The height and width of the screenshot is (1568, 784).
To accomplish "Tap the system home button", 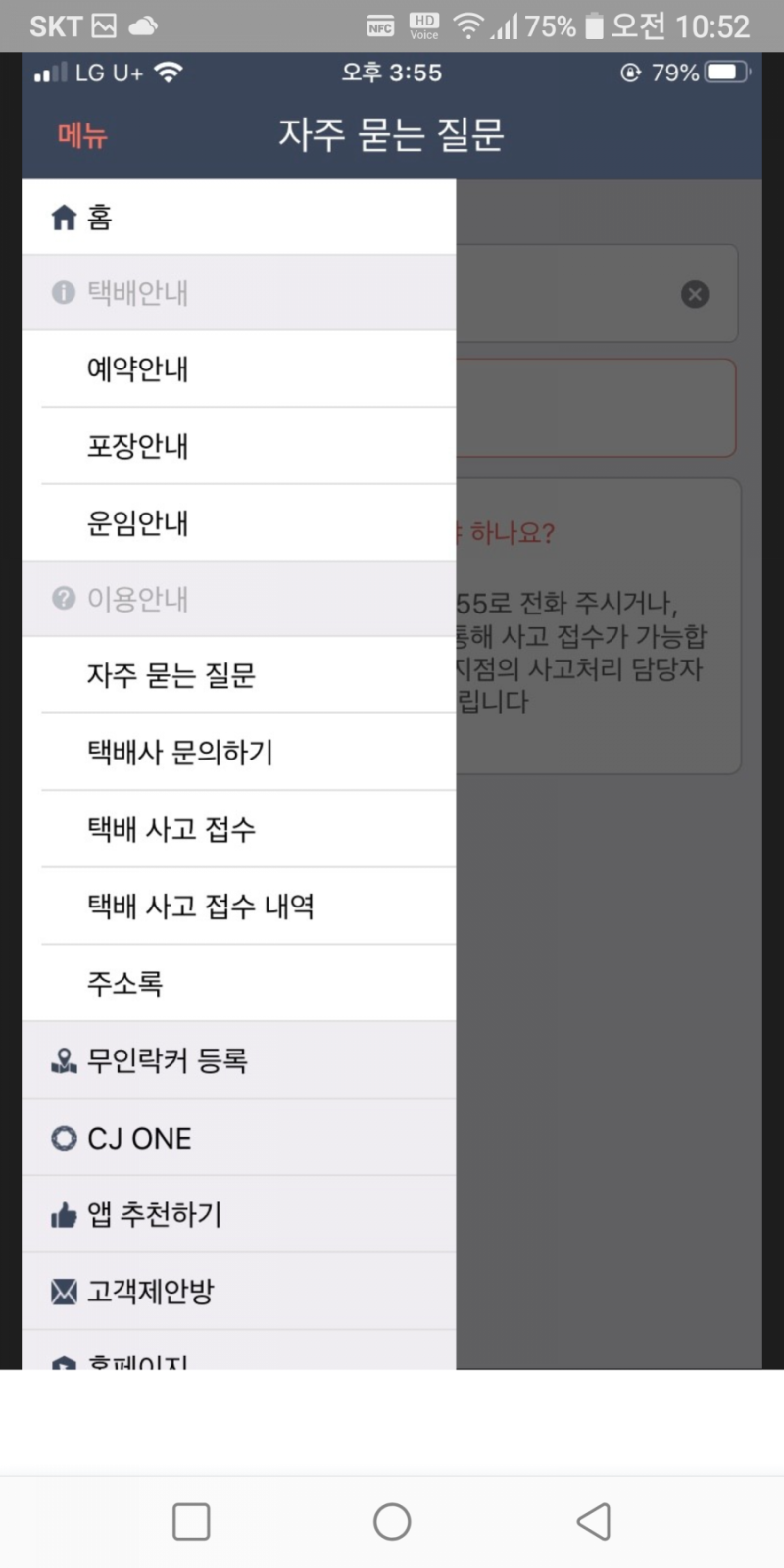I will click(392, 1522).
